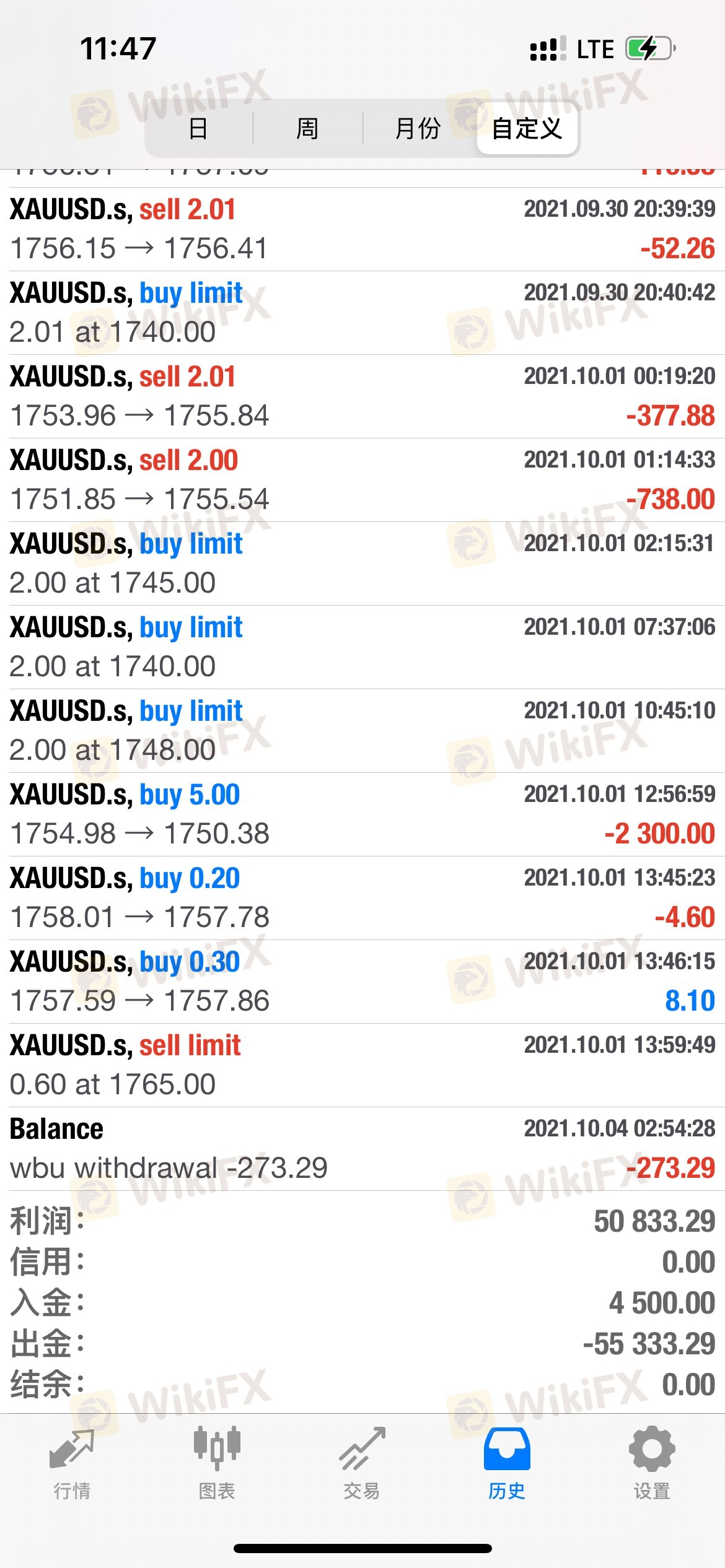
Task: Expand the sell limit 0.60 at 1765.00
Action: [362, 1065]
